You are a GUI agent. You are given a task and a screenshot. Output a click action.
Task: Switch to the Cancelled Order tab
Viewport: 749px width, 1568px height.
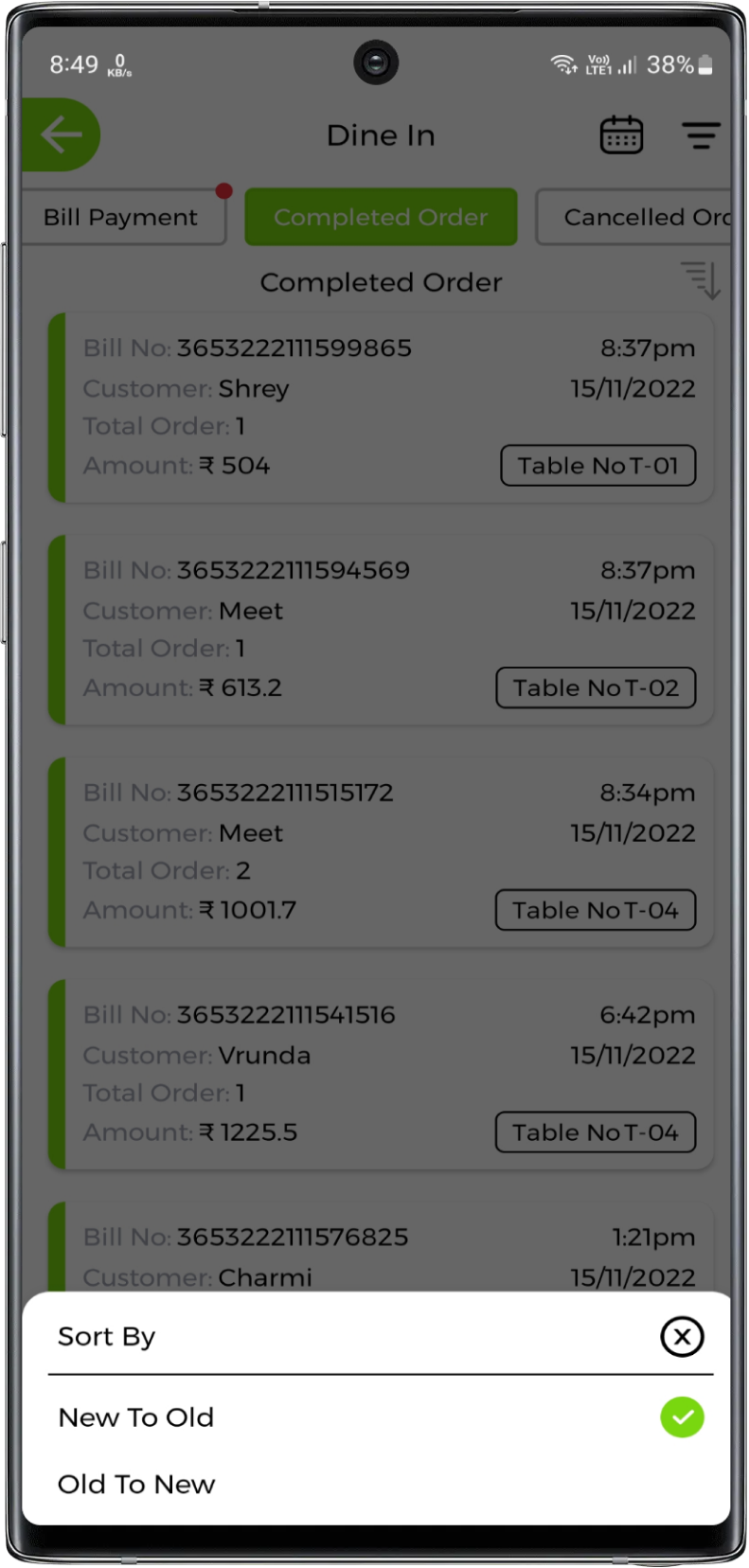point(634,217)
